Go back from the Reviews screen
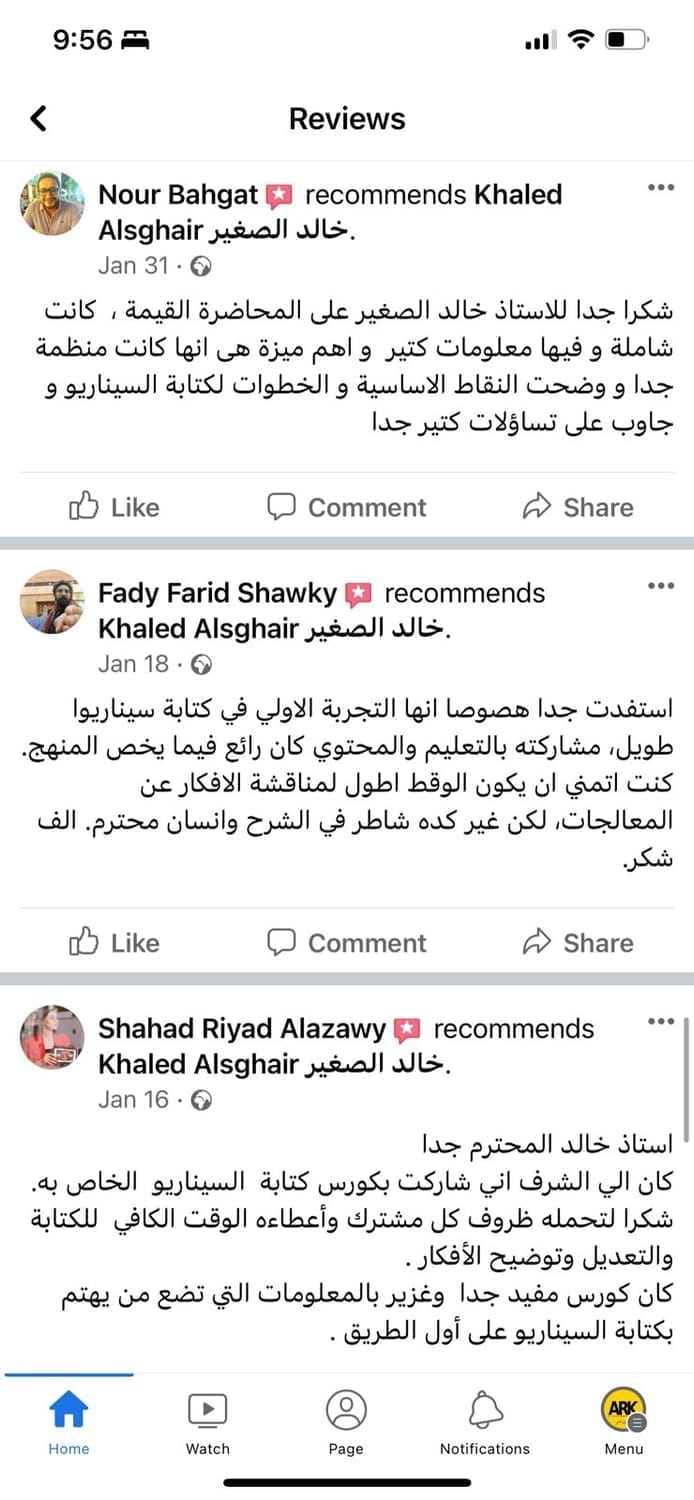This screenshot has width=694, height=1500. 38,119
